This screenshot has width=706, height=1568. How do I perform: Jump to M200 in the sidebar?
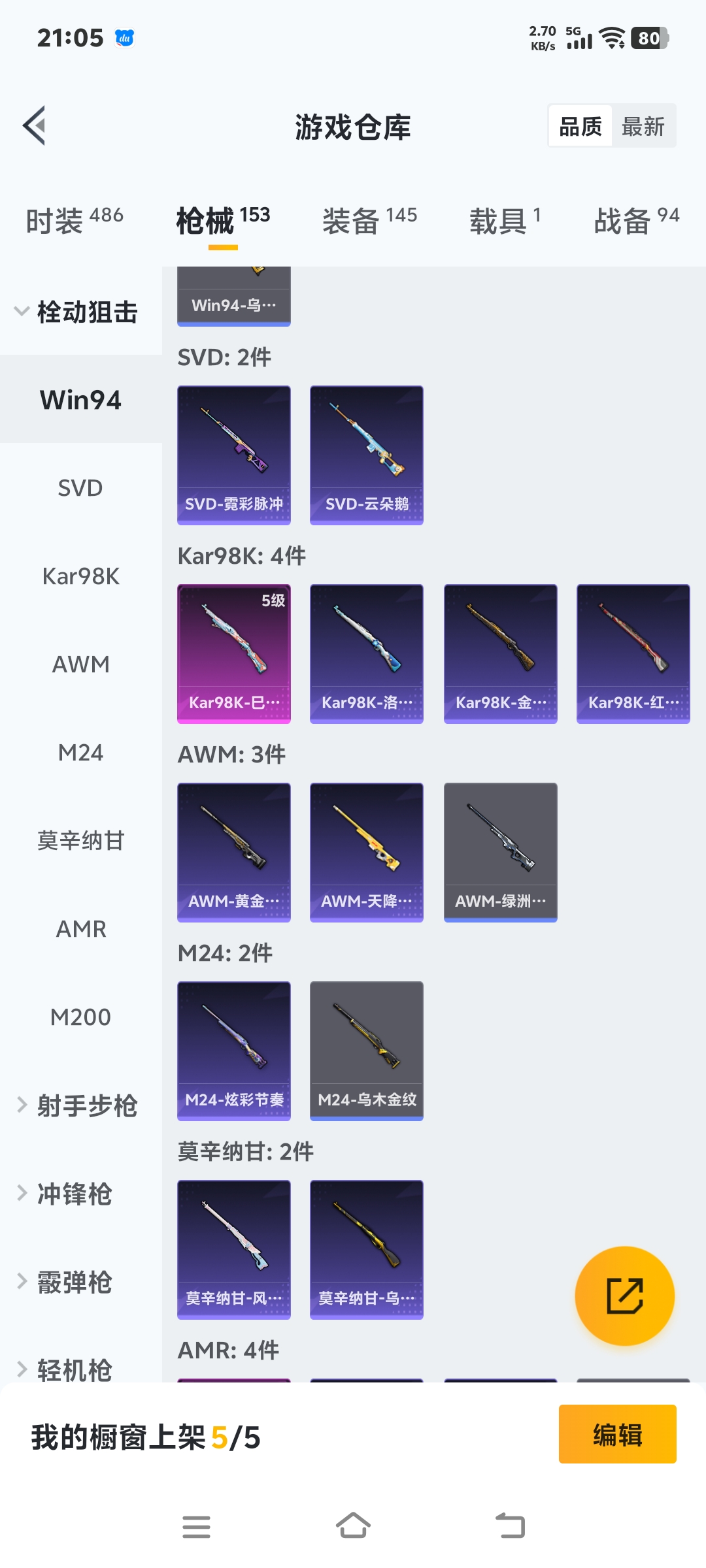click(x=81, y=1017)
